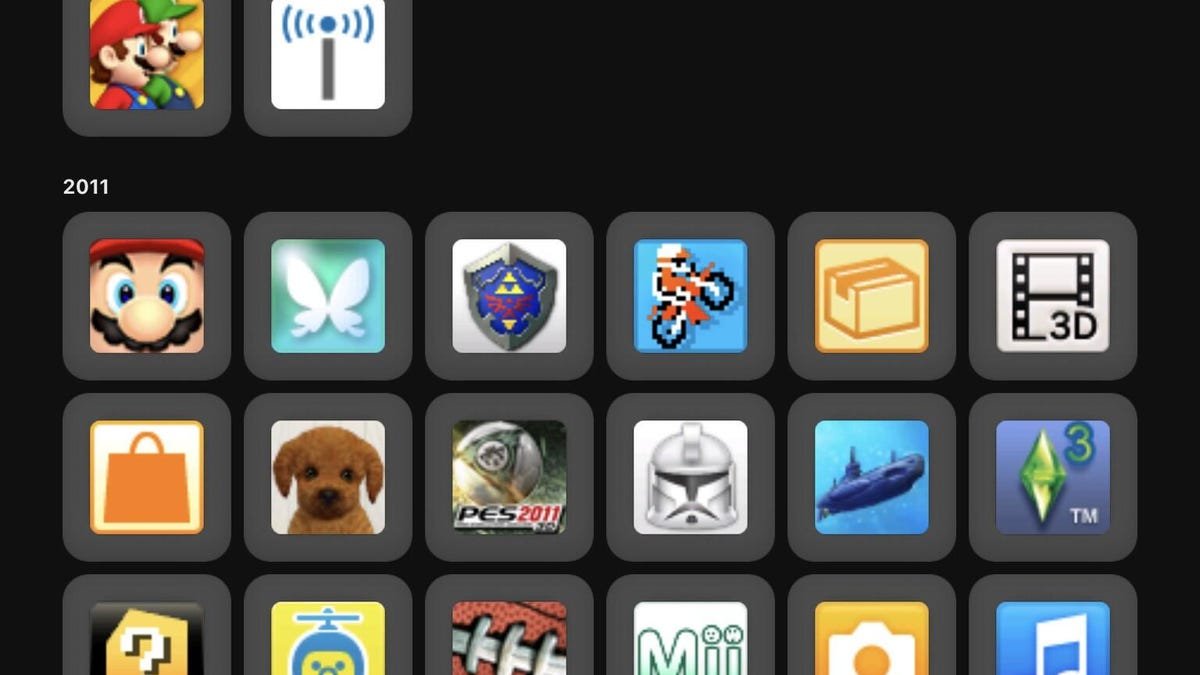The width and height of the screenshot is (1200, 675).
Task: Select the Mii icon
Action: (690, 638)
